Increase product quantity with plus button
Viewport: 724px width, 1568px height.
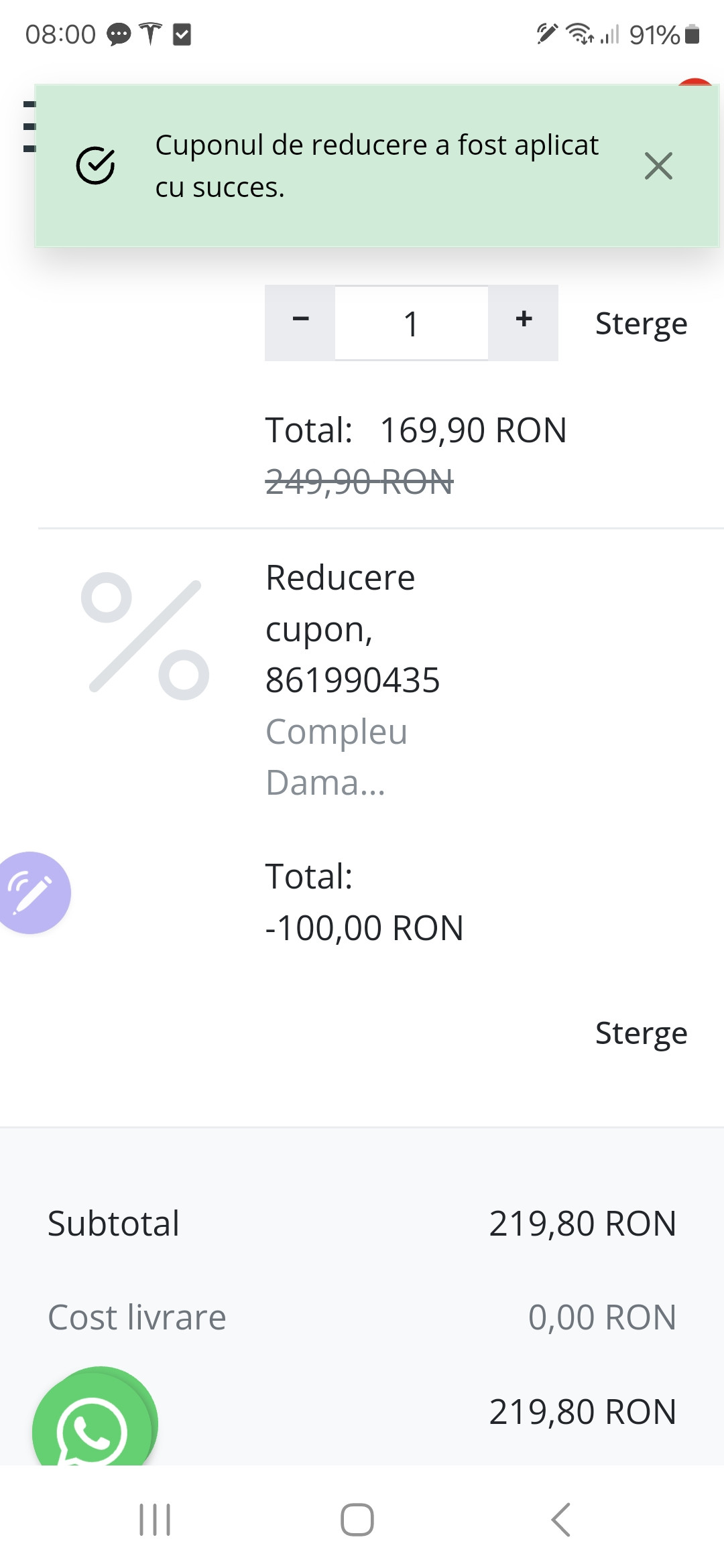point(524,323)
